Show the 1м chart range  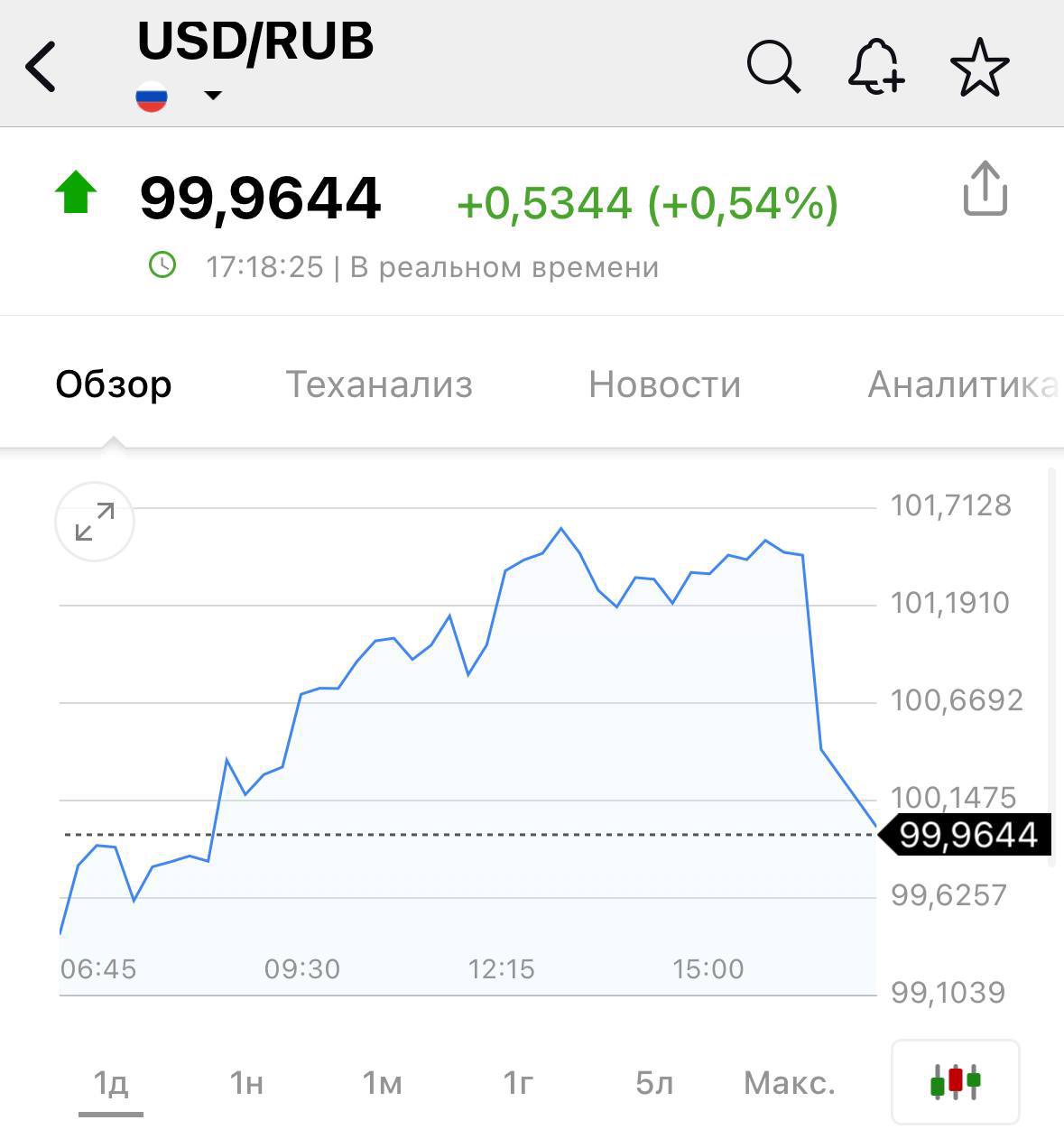coord(382,1082)
